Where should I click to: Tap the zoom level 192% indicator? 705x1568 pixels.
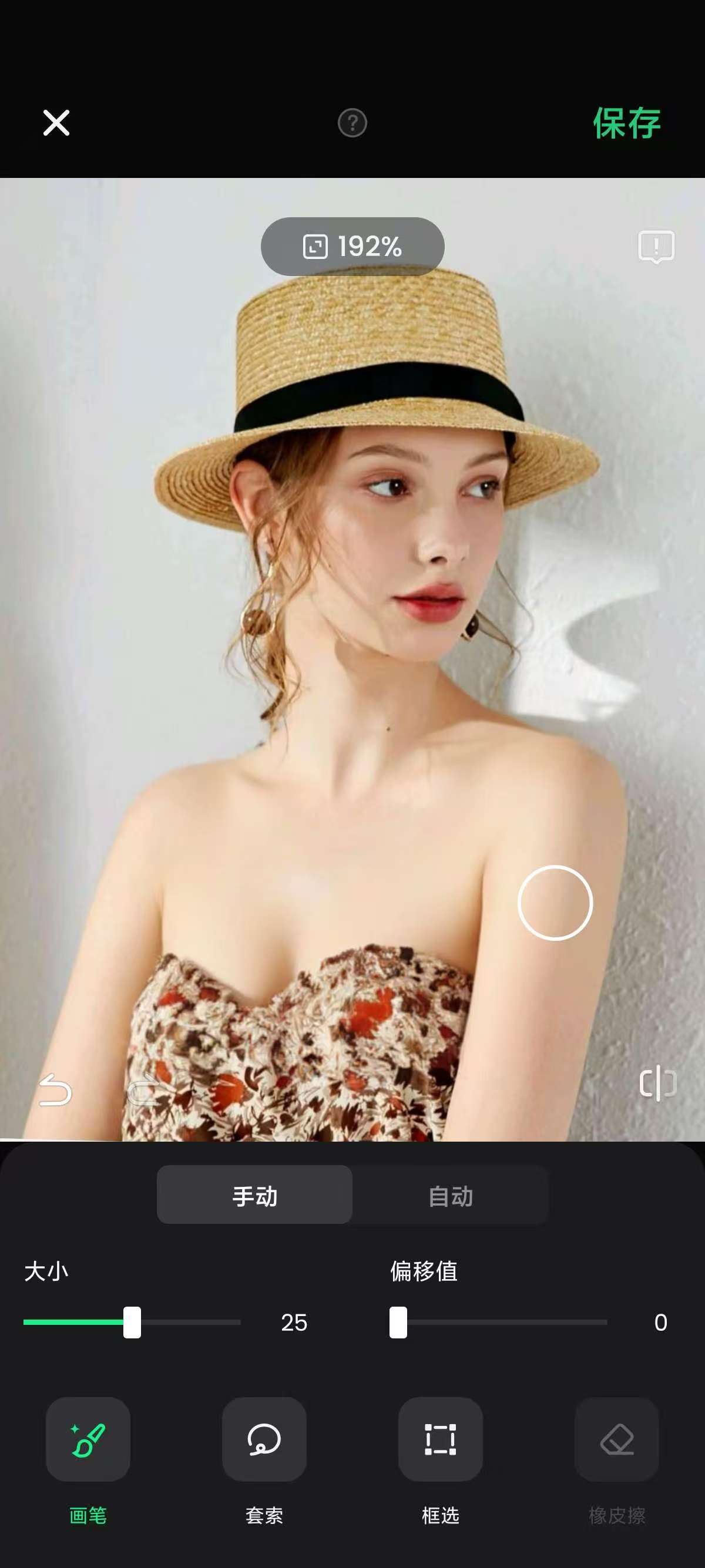[352, 246]
